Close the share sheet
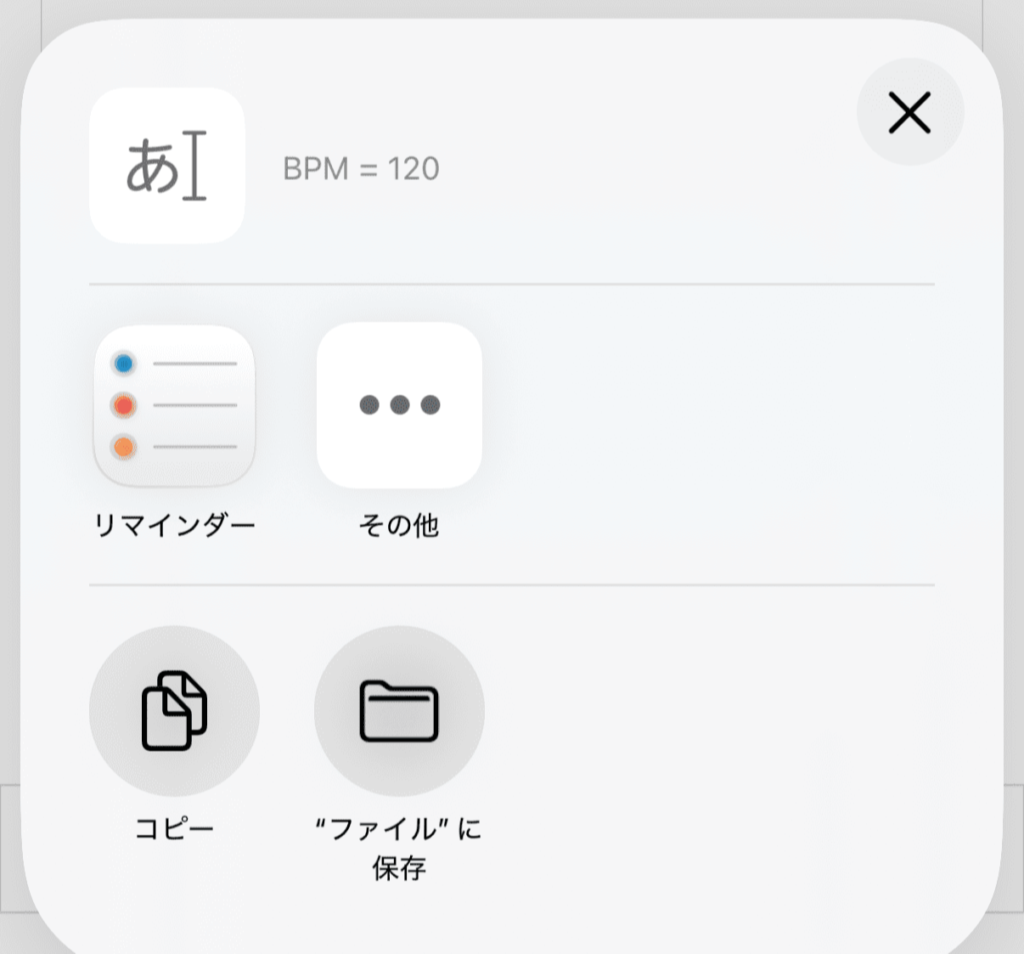 910,112
